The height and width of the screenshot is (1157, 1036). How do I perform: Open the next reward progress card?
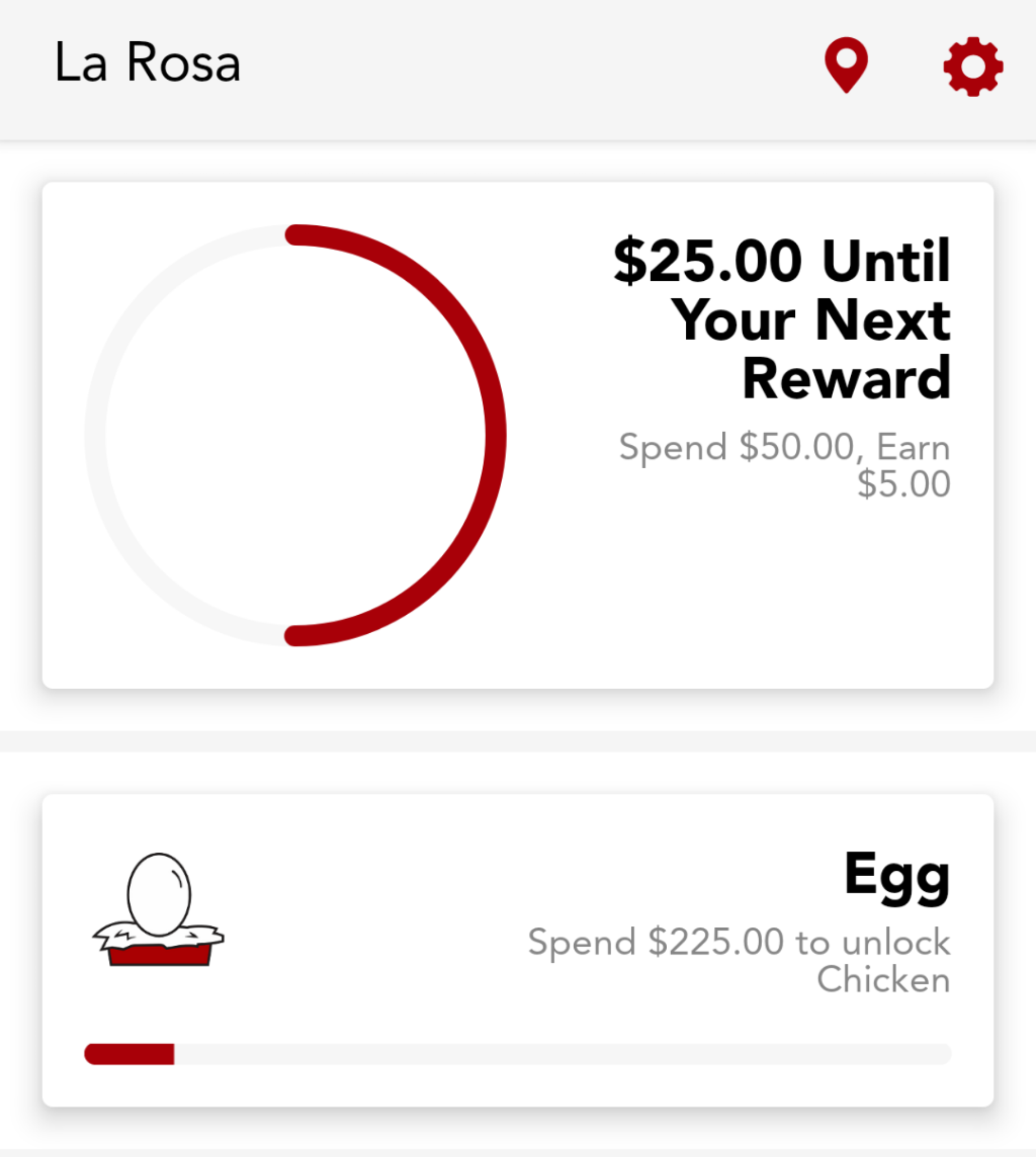click(517, 435)
